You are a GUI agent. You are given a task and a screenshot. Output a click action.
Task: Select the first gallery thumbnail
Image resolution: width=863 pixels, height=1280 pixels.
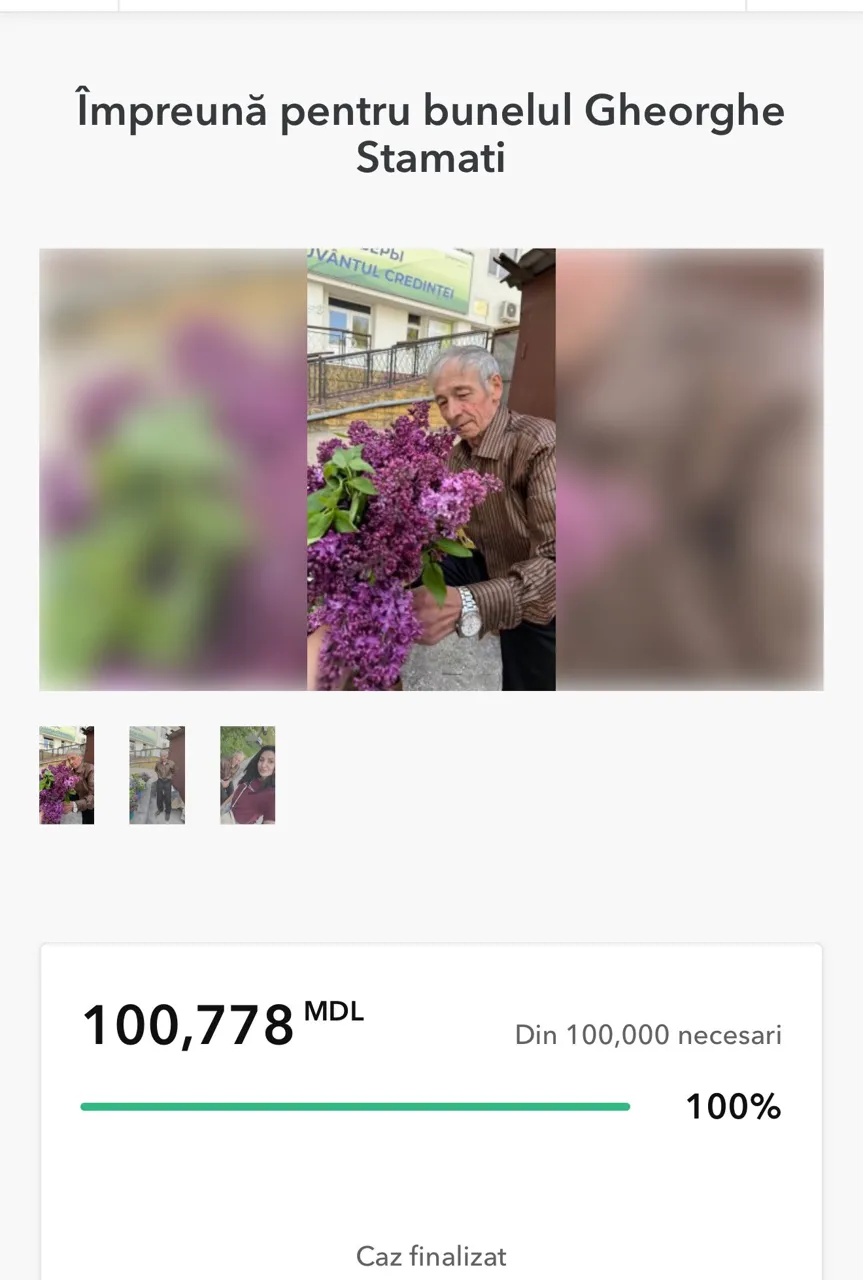tap(66, 775)
